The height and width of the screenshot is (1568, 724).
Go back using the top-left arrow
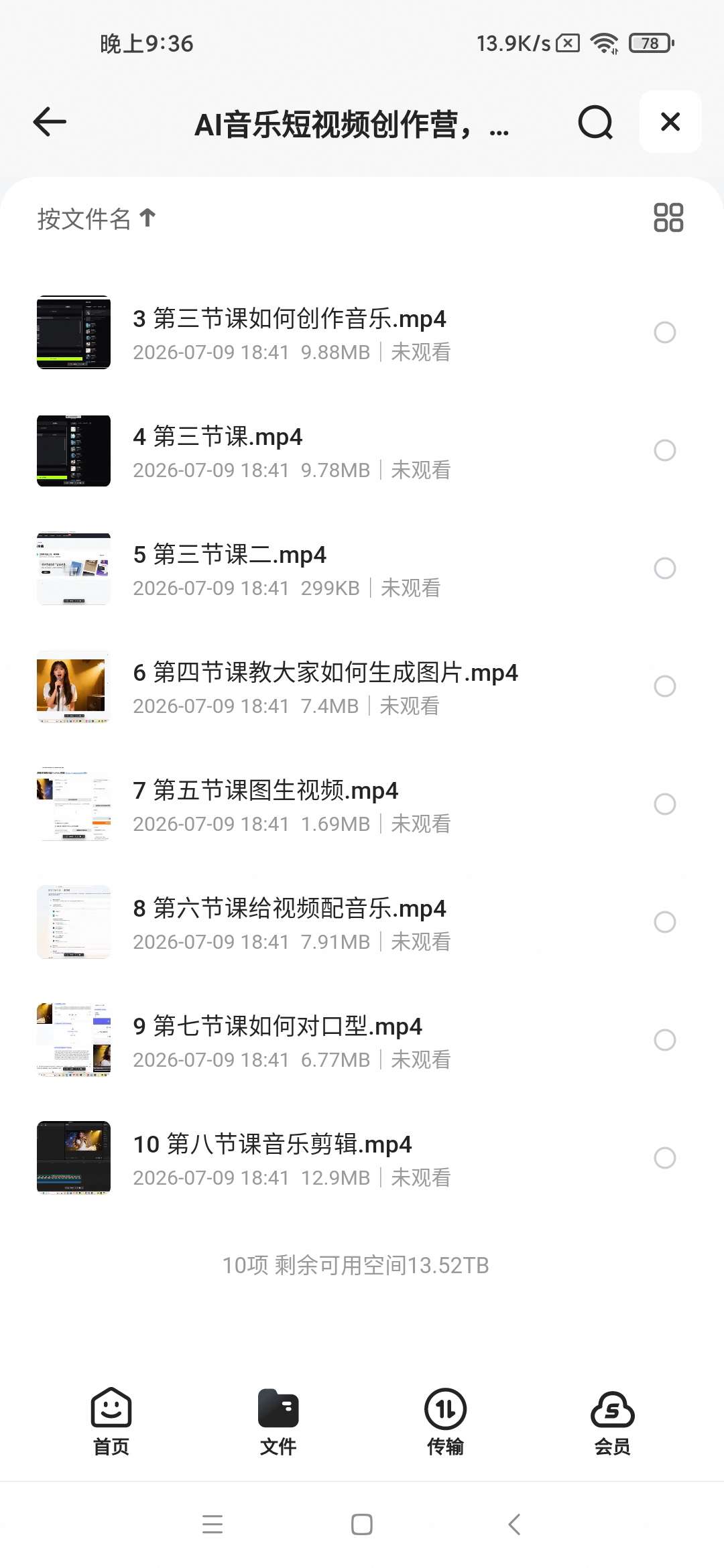pyautogui.click(x=50, y=122)
